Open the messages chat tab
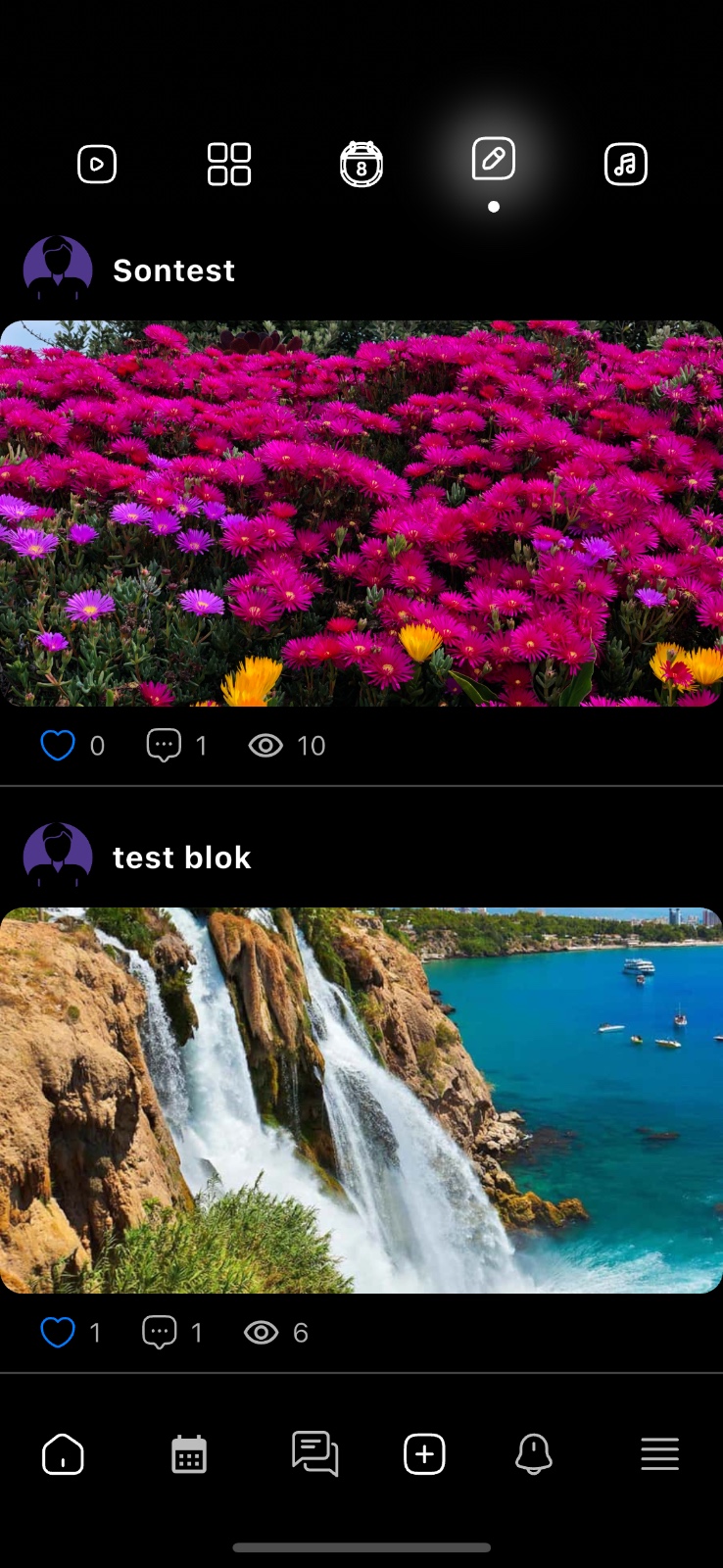Screen dimensions: 723x1568 click(x=314, y=1454)
